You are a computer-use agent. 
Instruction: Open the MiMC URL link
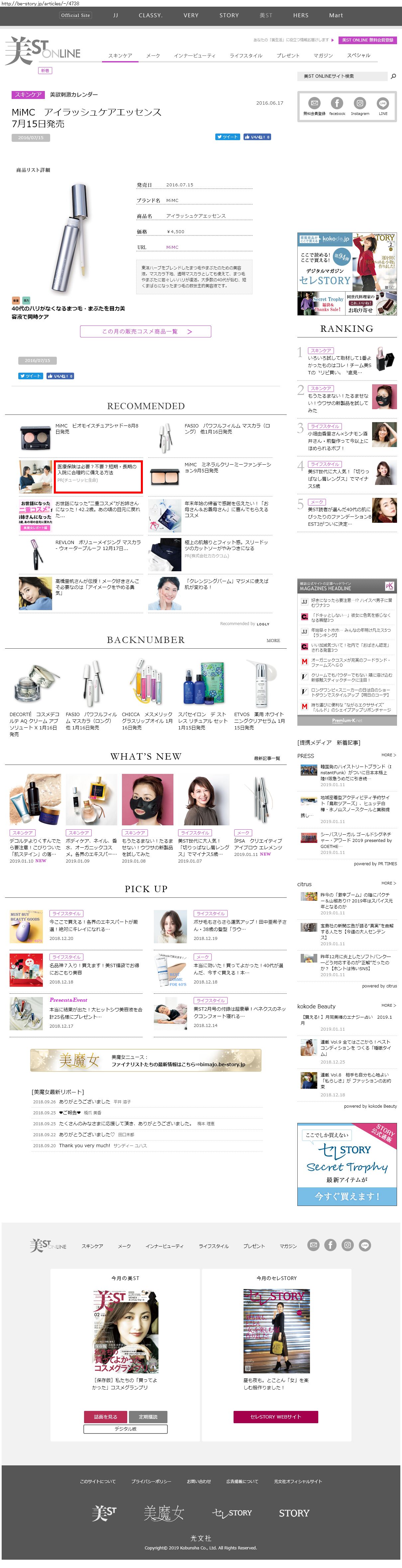coord(172,247)
